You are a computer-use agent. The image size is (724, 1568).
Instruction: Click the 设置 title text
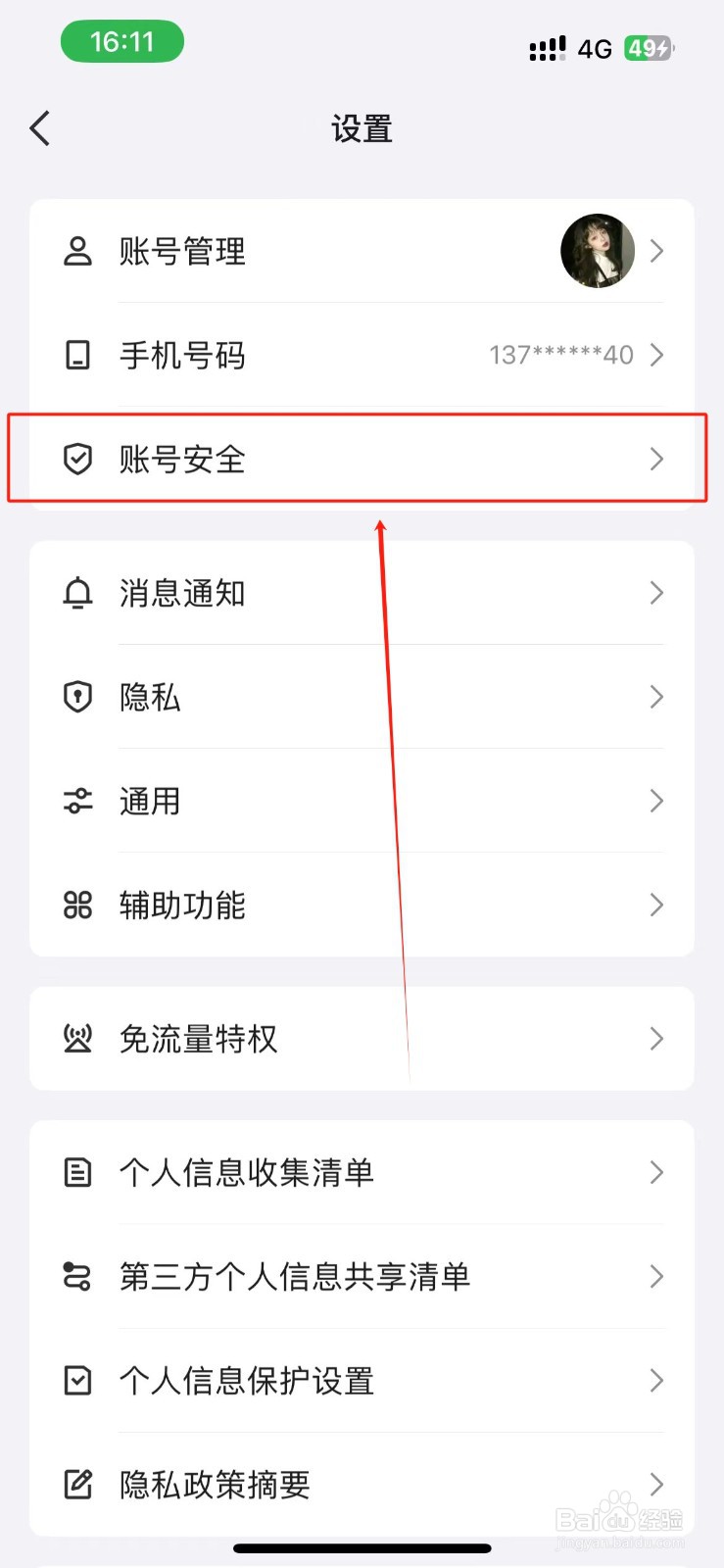pos(362,128)
